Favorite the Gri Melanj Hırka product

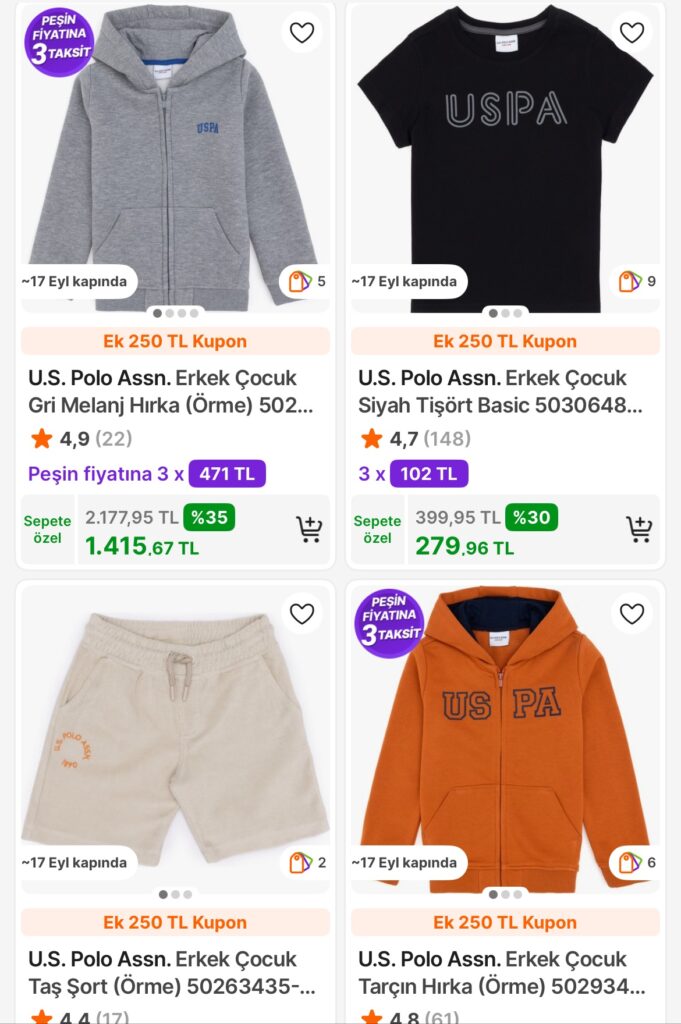302,33
